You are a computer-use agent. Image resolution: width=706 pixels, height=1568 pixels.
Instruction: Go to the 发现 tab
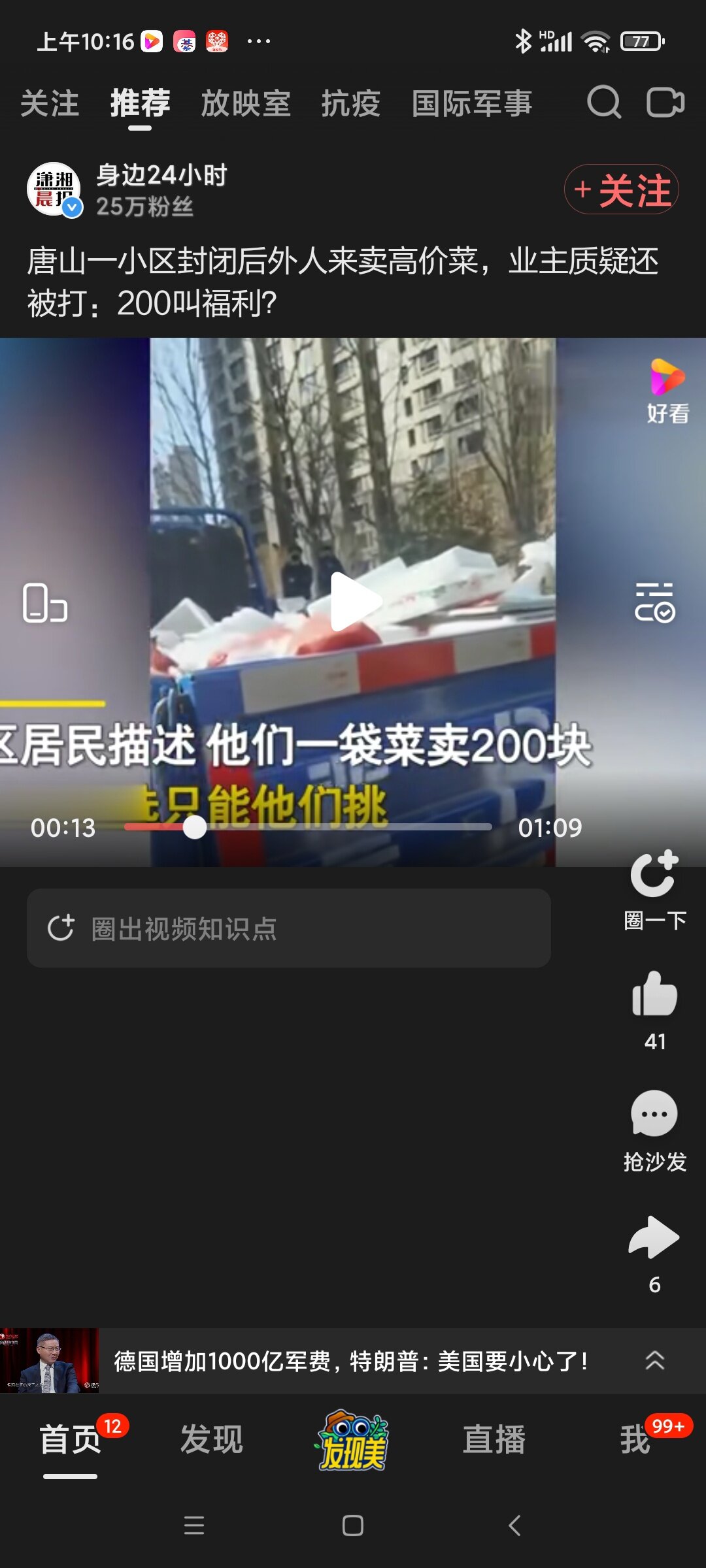coord(211,1439)
